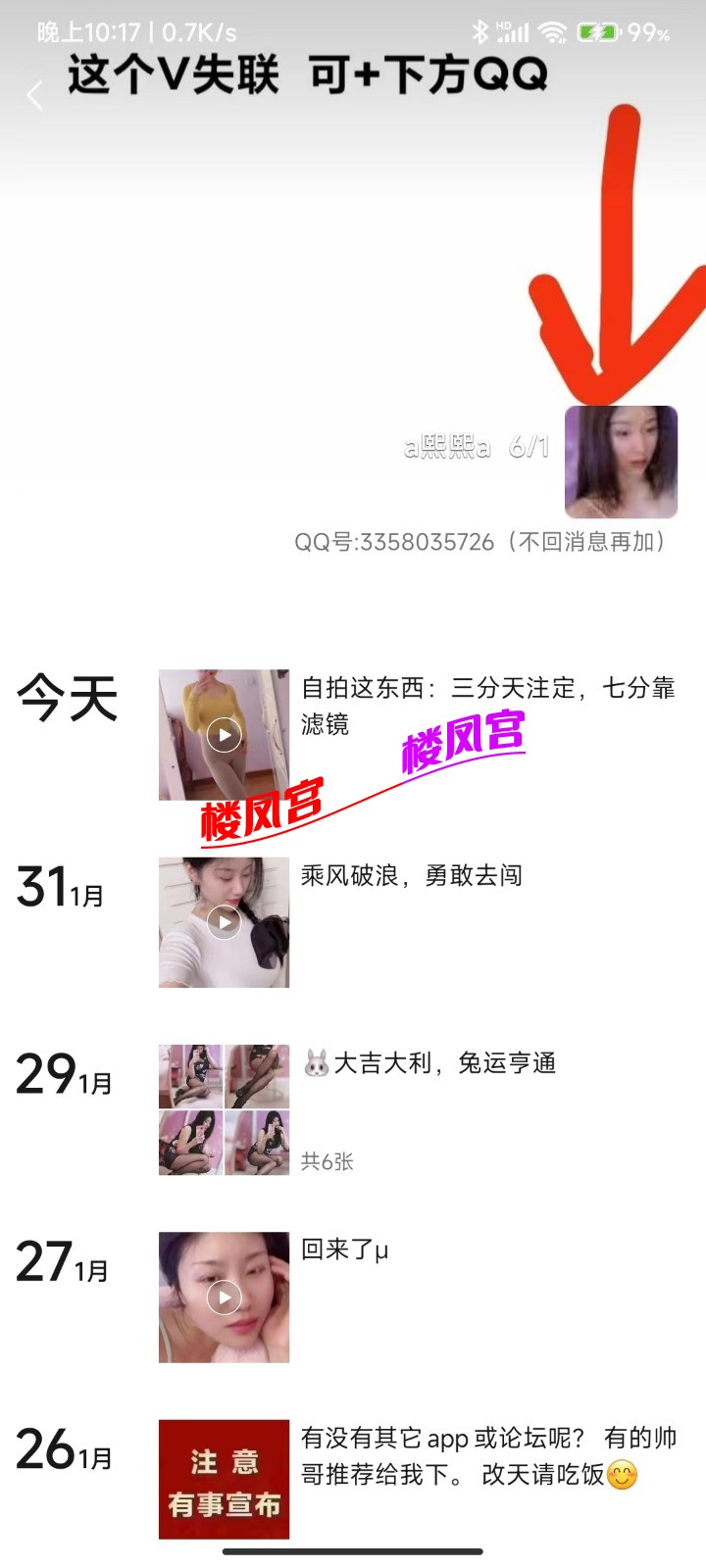View the 29 January six-photo album

(x=224, y=1109)
